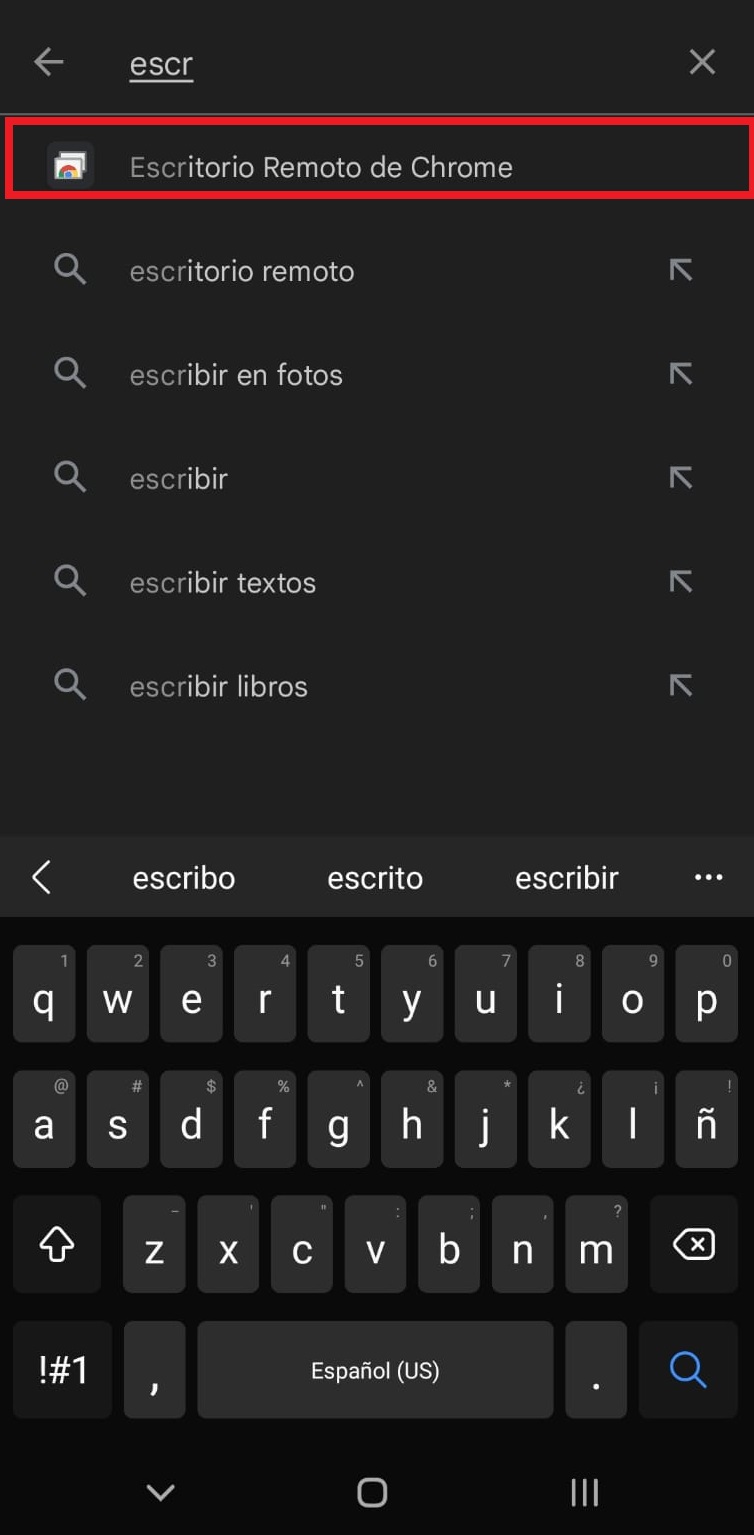Fill query with 'escritorio remoto' arrow

(x=681, y=270)
